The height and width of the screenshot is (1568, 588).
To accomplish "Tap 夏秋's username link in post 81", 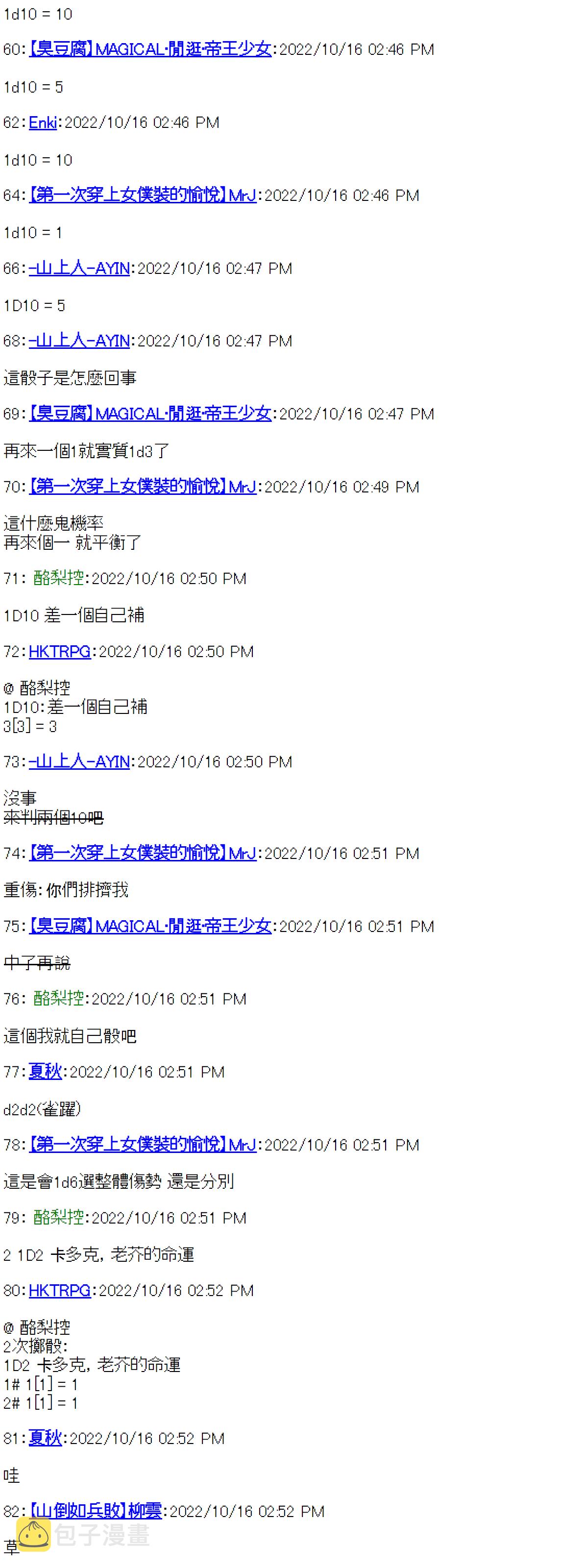I will tap(45, 1438).
